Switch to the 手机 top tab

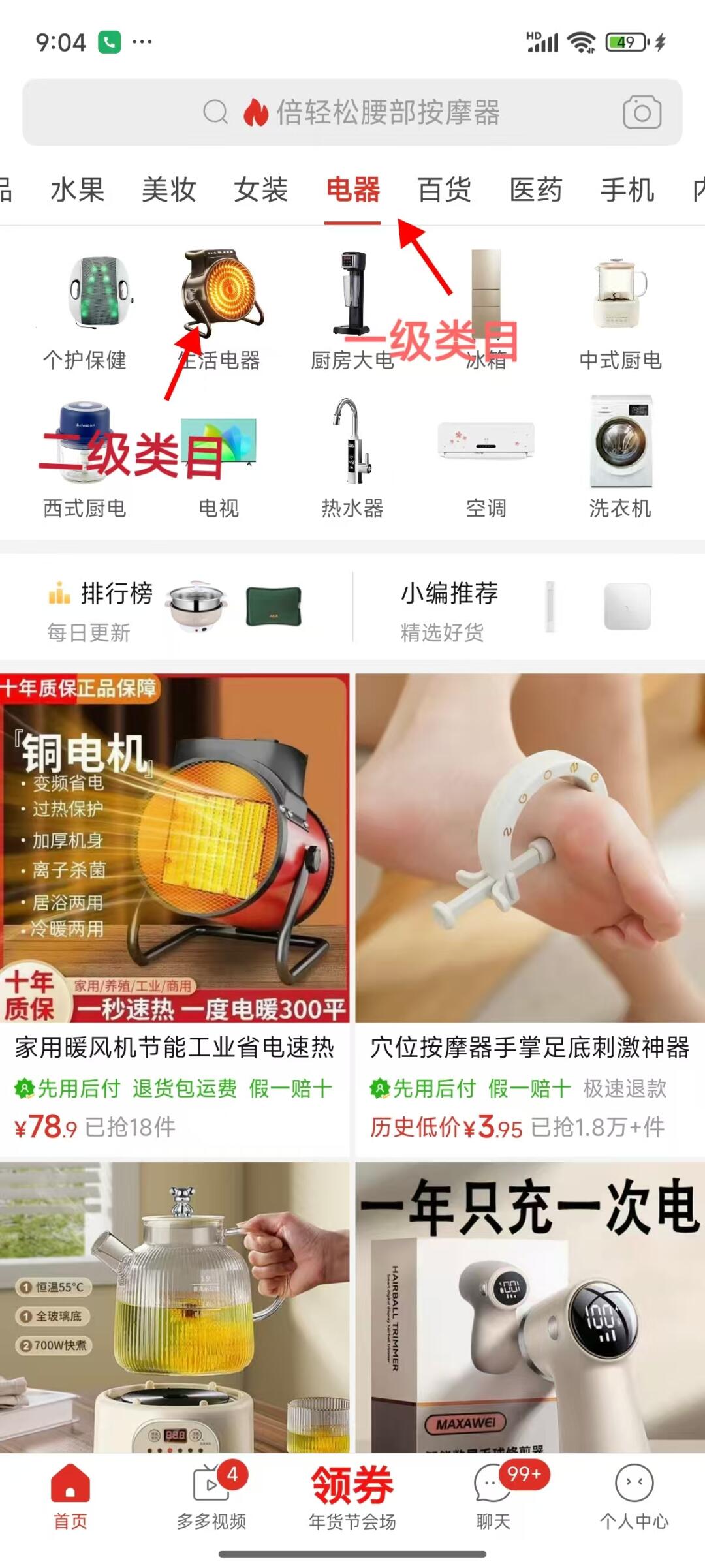(627, 191)
